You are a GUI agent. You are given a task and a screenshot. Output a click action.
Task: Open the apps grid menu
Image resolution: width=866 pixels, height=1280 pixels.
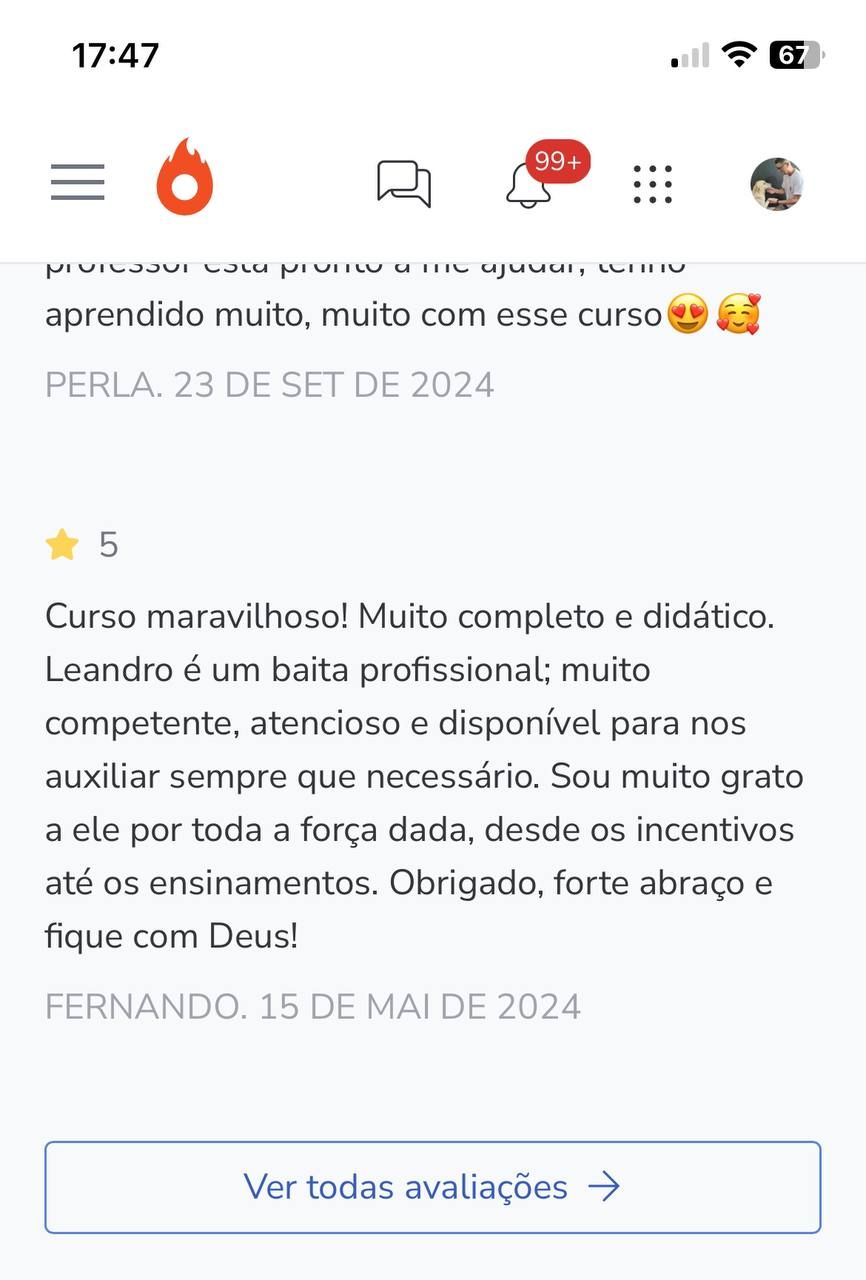(x=652, y=184)
